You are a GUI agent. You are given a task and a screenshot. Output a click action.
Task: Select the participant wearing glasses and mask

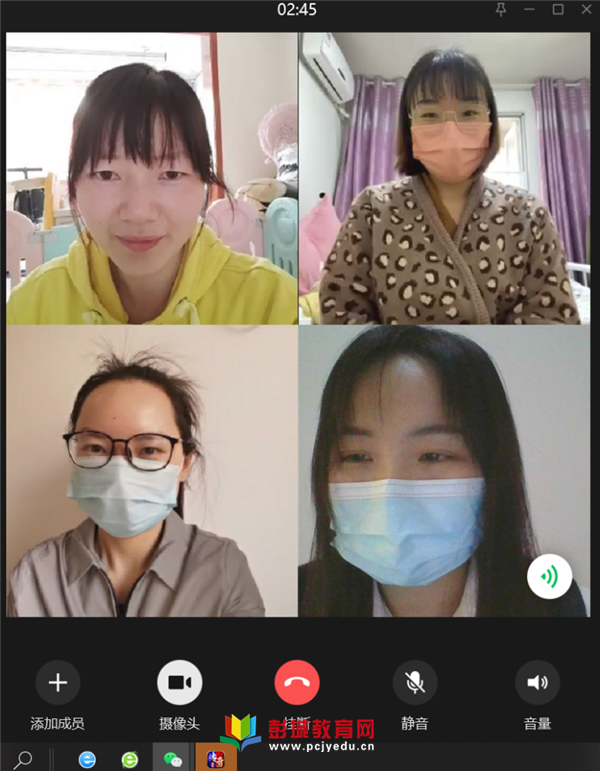click(152, 472)
